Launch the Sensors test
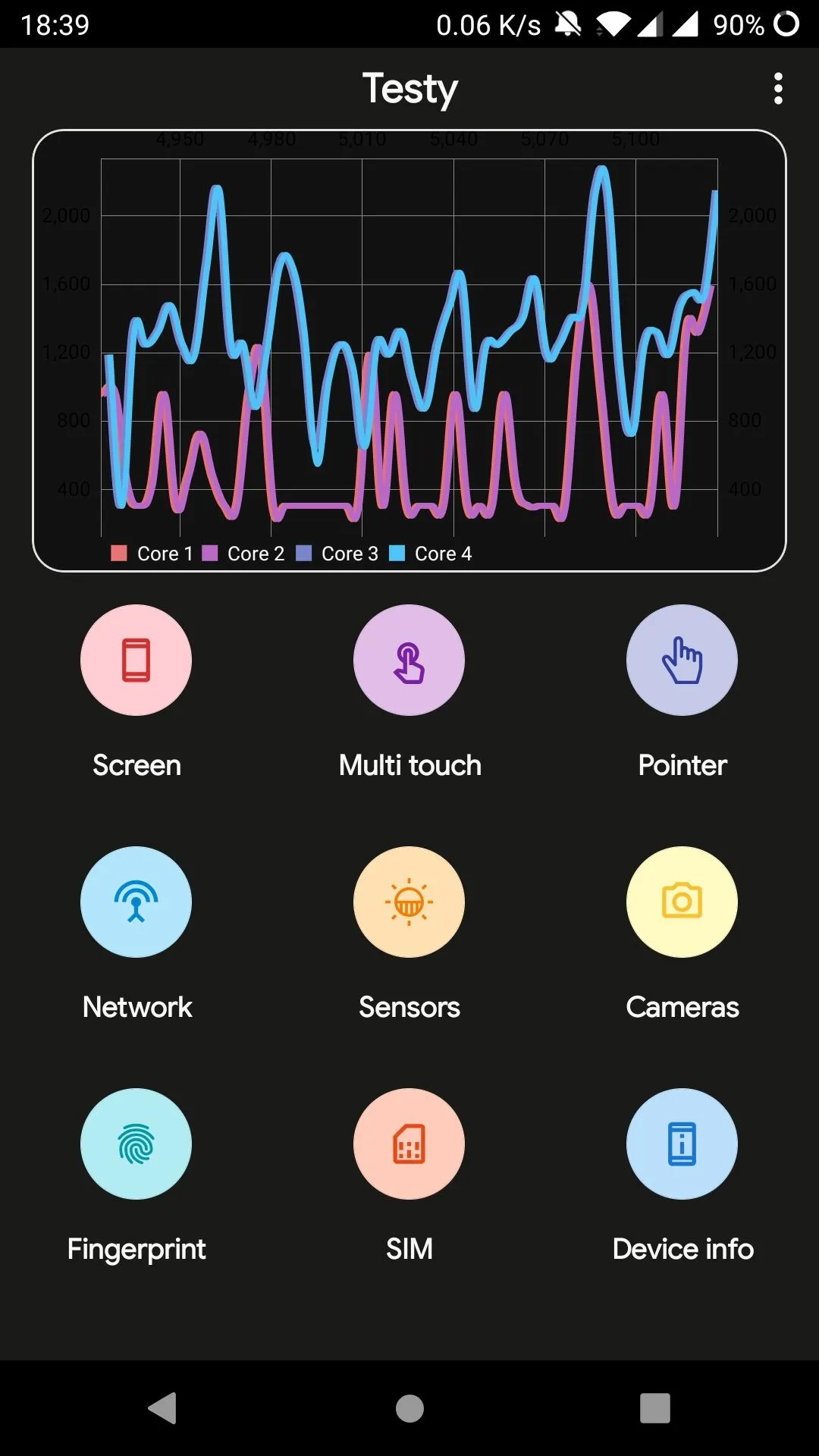Viewport: 819px width, 1456px height. tap(409, 902)
